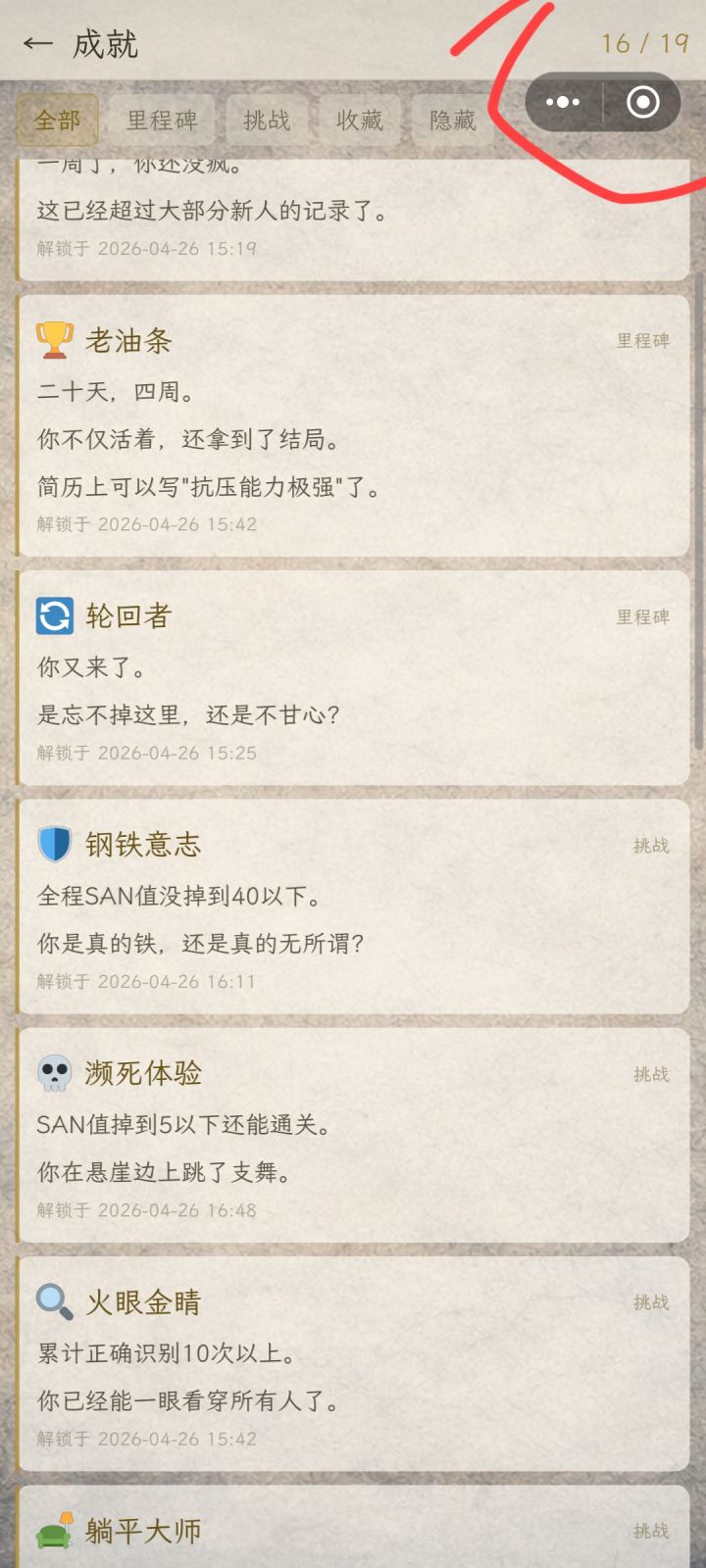Image resolution: width=706 pixels, height=1568 pixels.
Task: Switch to the 全部 tab
Action: [57, 119]
